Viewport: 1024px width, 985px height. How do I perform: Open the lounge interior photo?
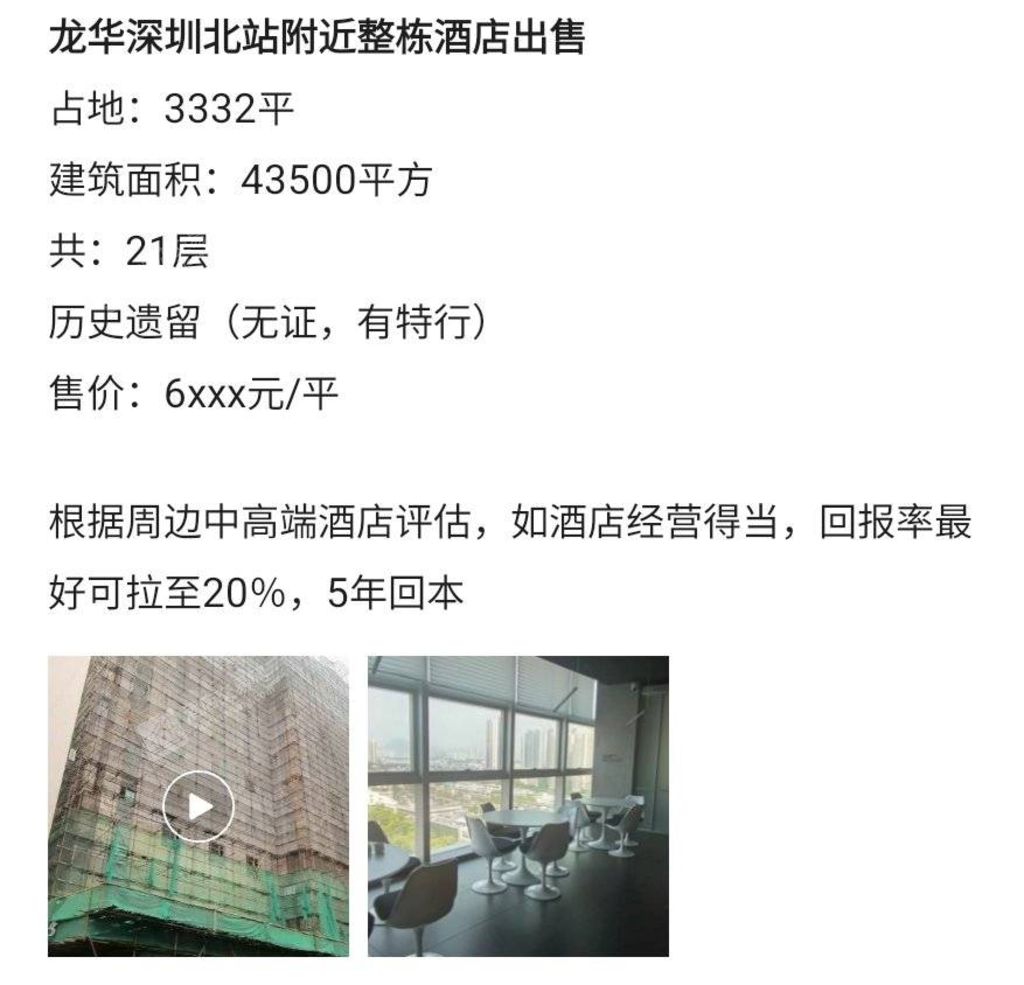[518, 806]
